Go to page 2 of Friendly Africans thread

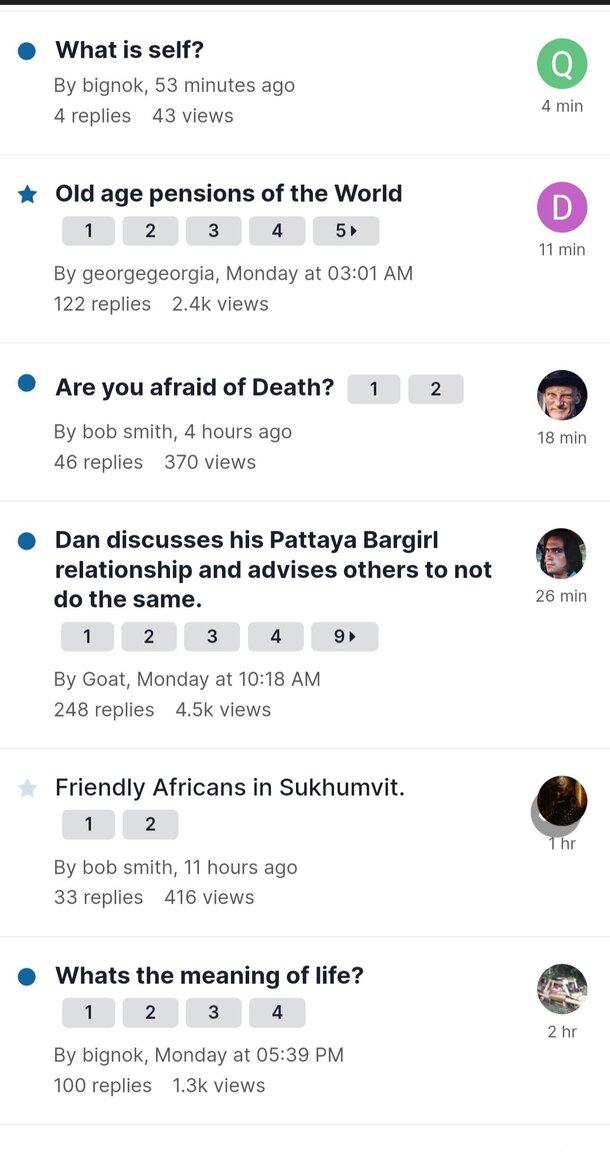(x=150, y=824)
